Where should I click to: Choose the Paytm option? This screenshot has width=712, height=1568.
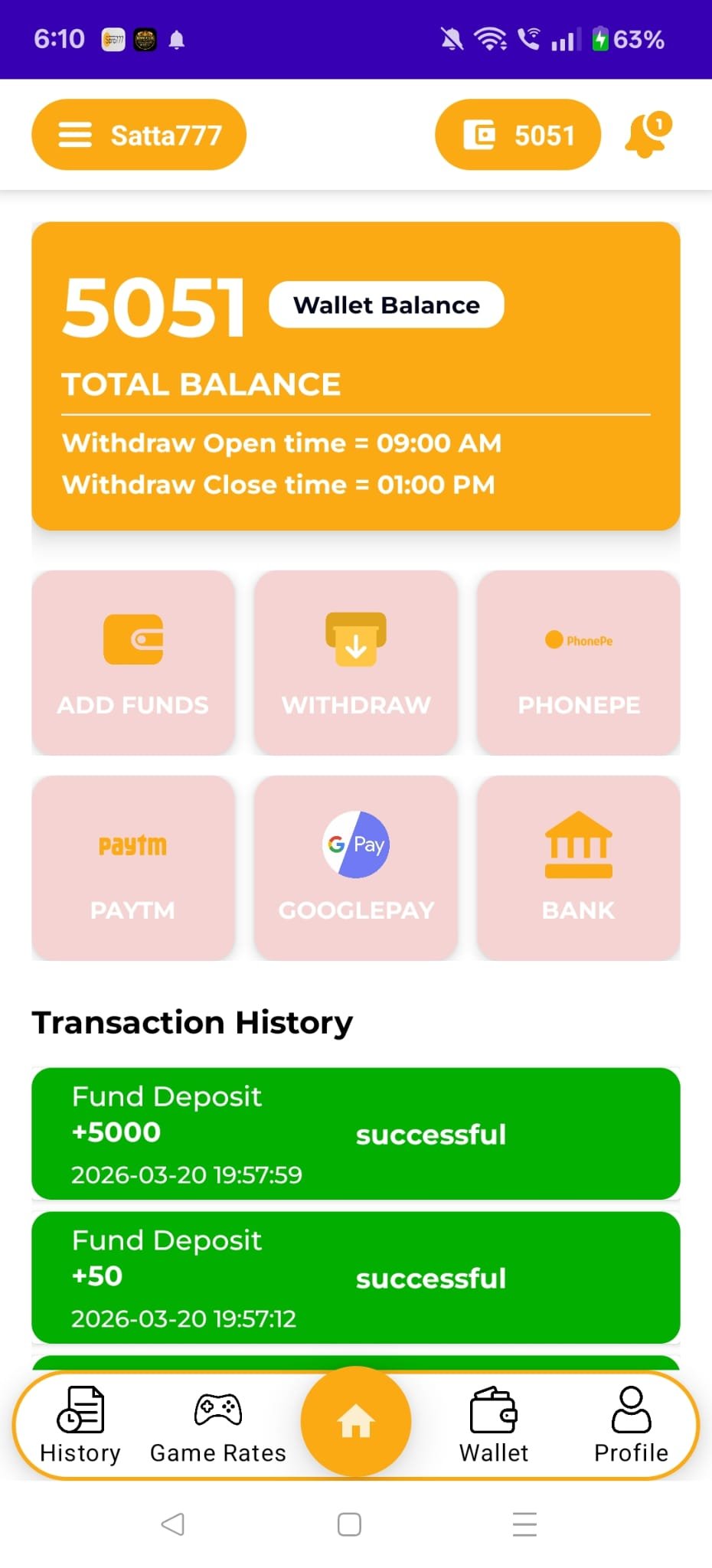[x=133, y=867]
